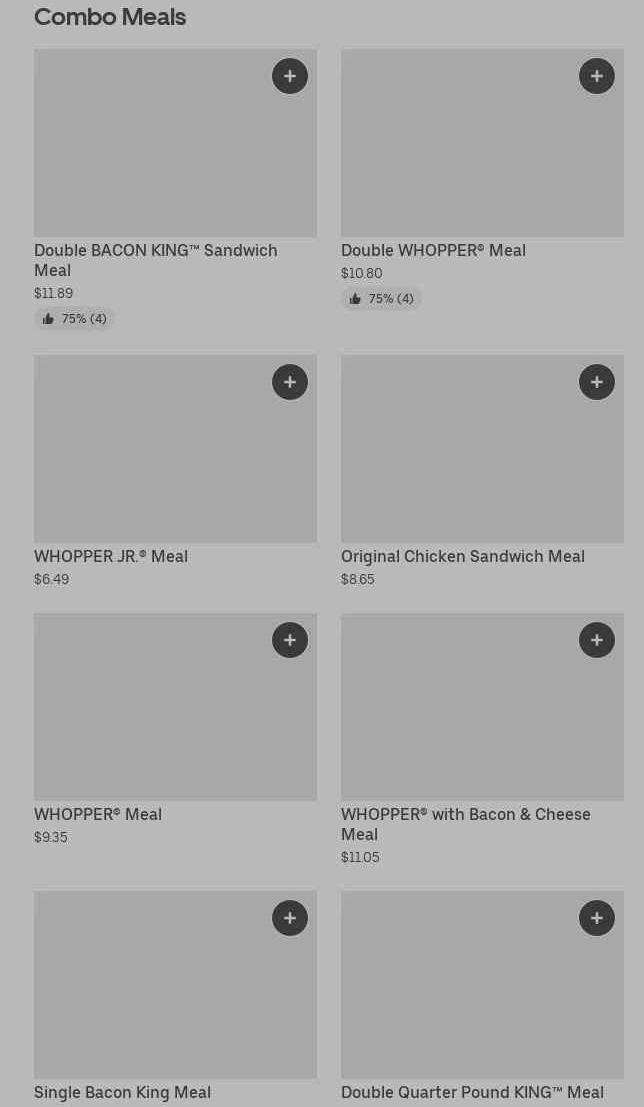
Task: Add Double Quarter Pound KING Meal
Action: point(597,918)
